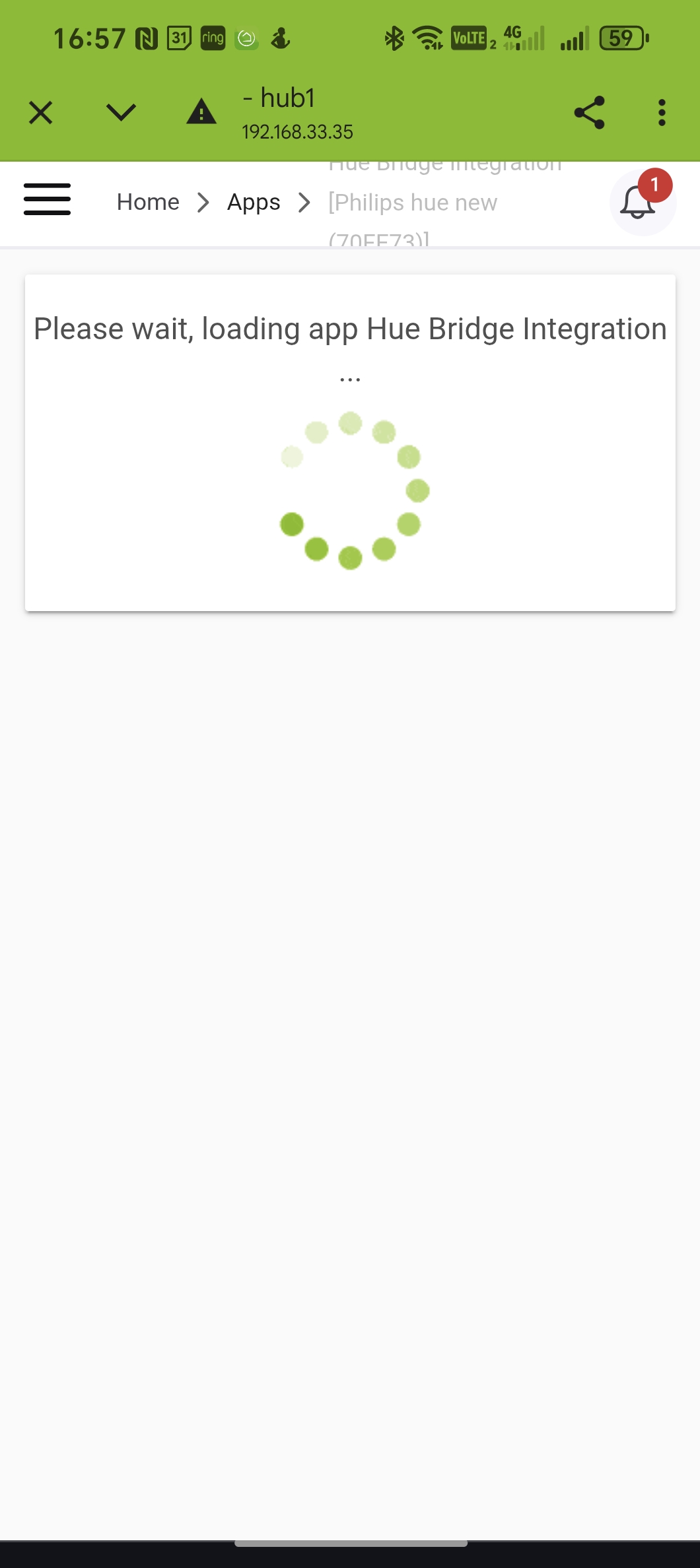The width and height of the screenshot is (700, 1568).
Task: View the site security warning icon
Action: [201, 113]
